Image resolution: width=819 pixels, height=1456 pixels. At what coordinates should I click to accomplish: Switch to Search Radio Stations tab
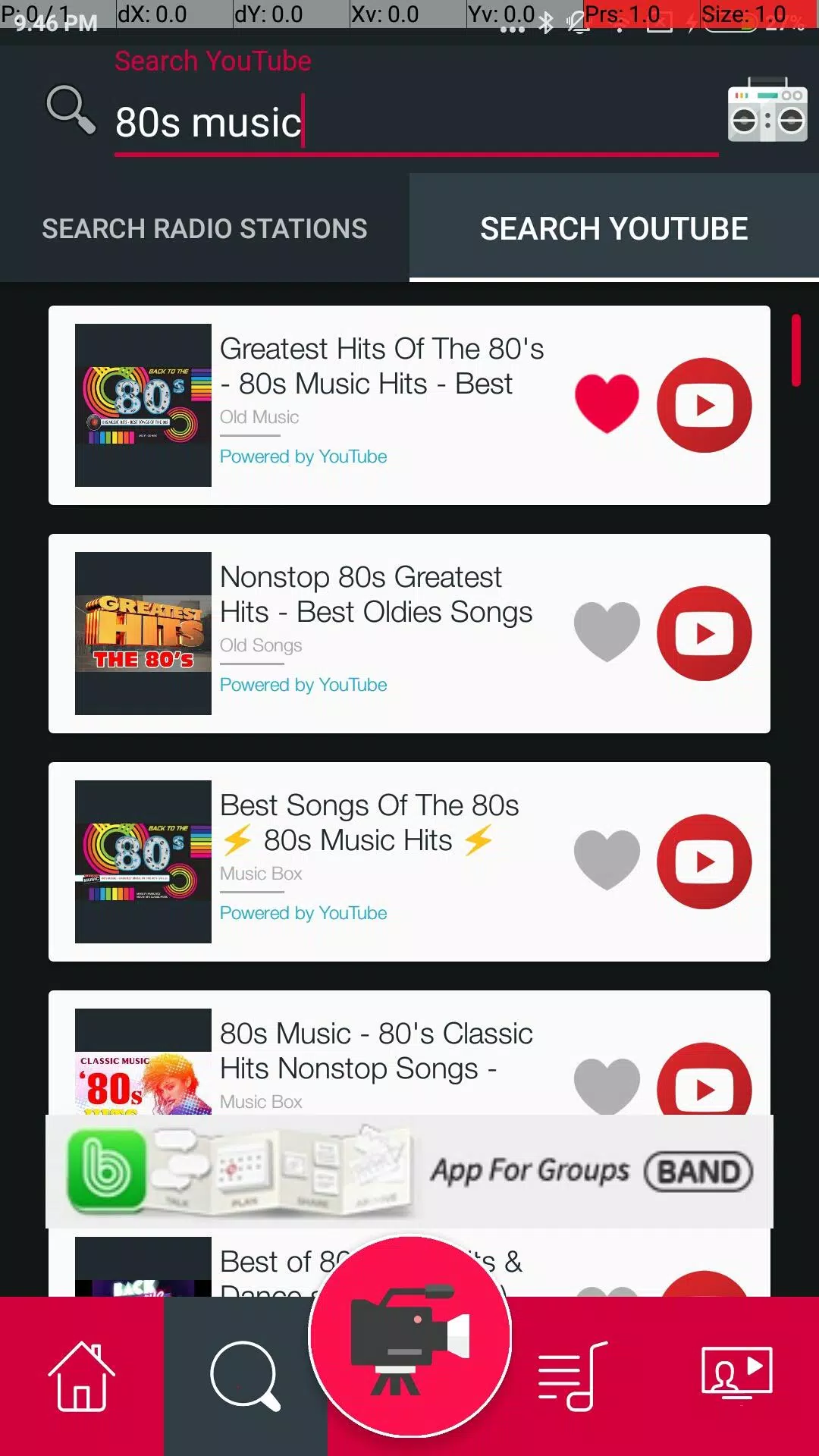[x=204, y=228]
